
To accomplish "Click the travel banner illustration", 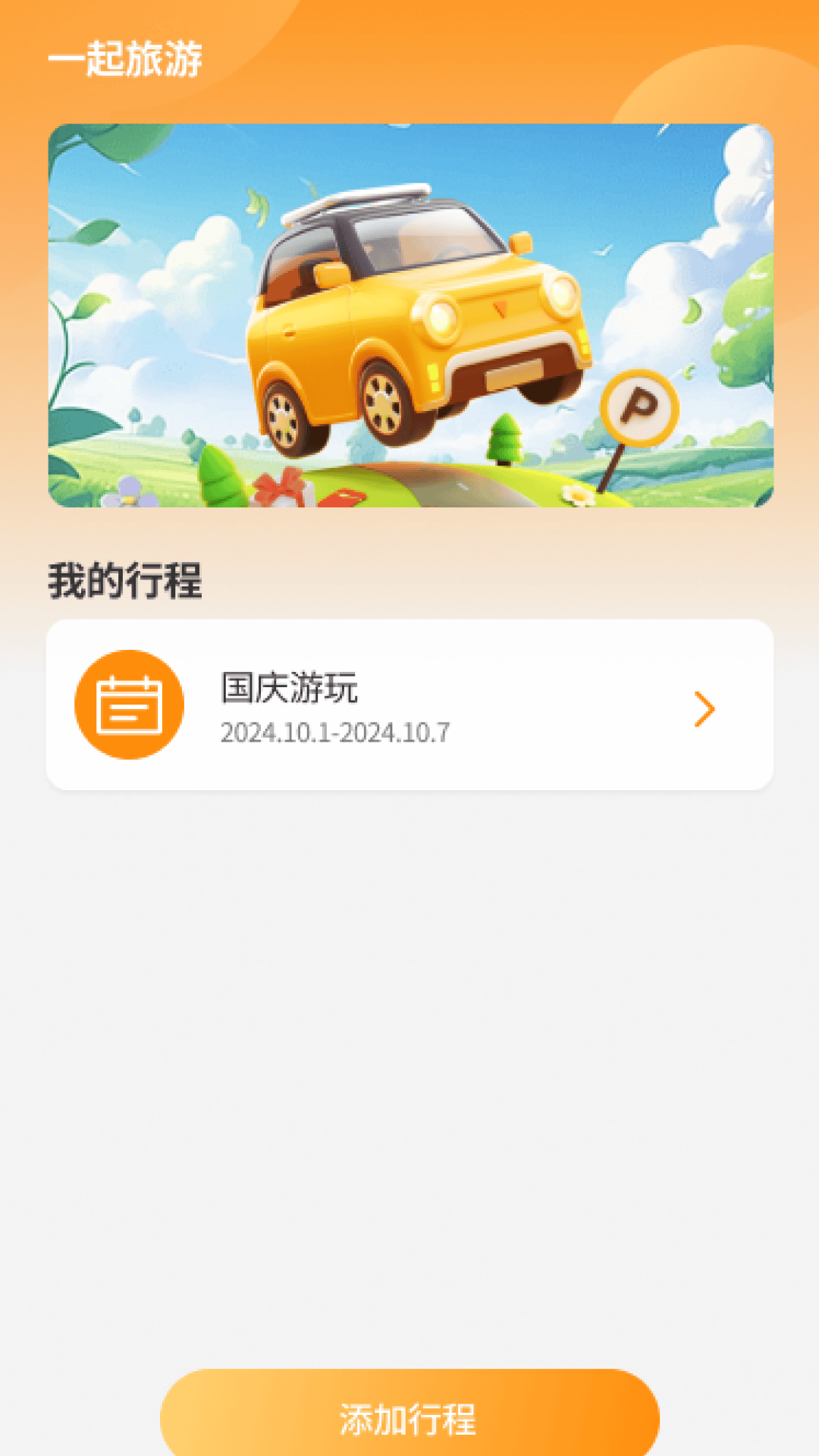I will [x=409, y=315].
